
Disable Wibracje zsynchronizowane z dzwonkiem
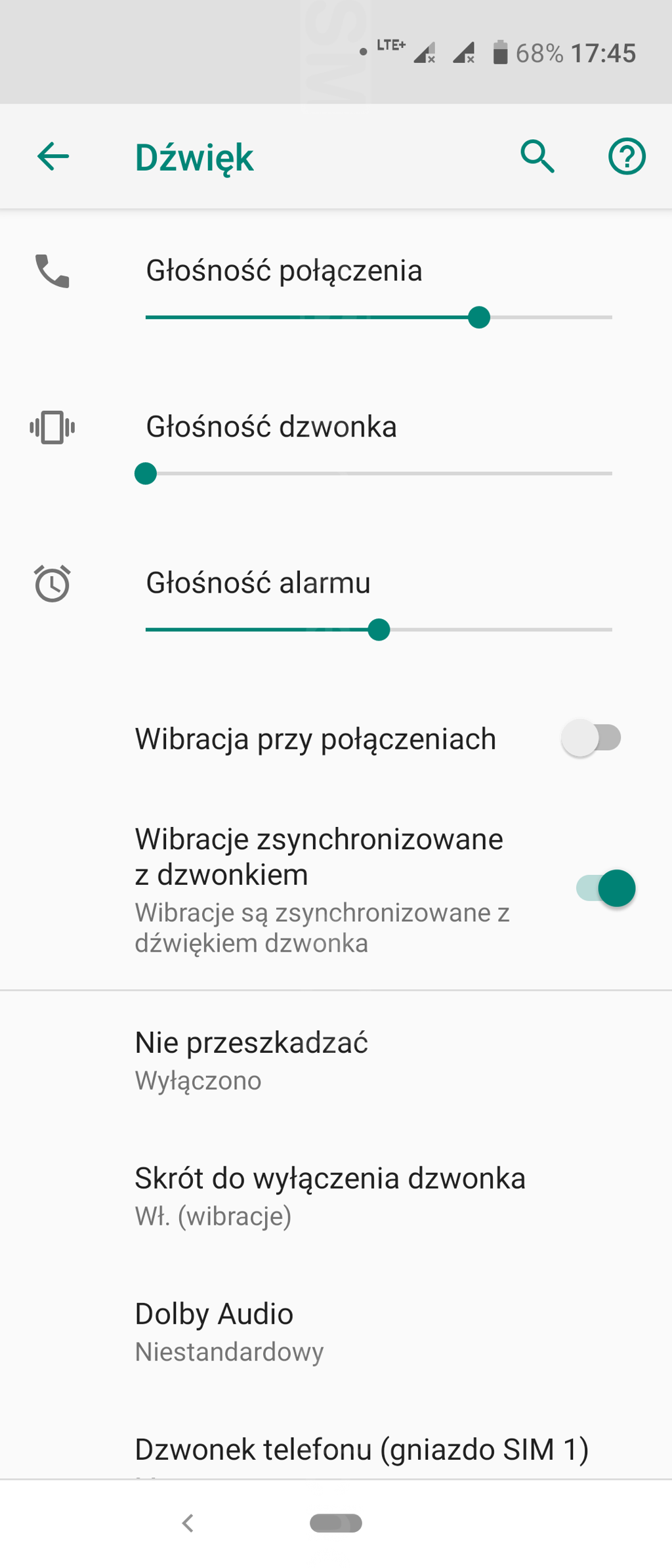pos(606,889)
